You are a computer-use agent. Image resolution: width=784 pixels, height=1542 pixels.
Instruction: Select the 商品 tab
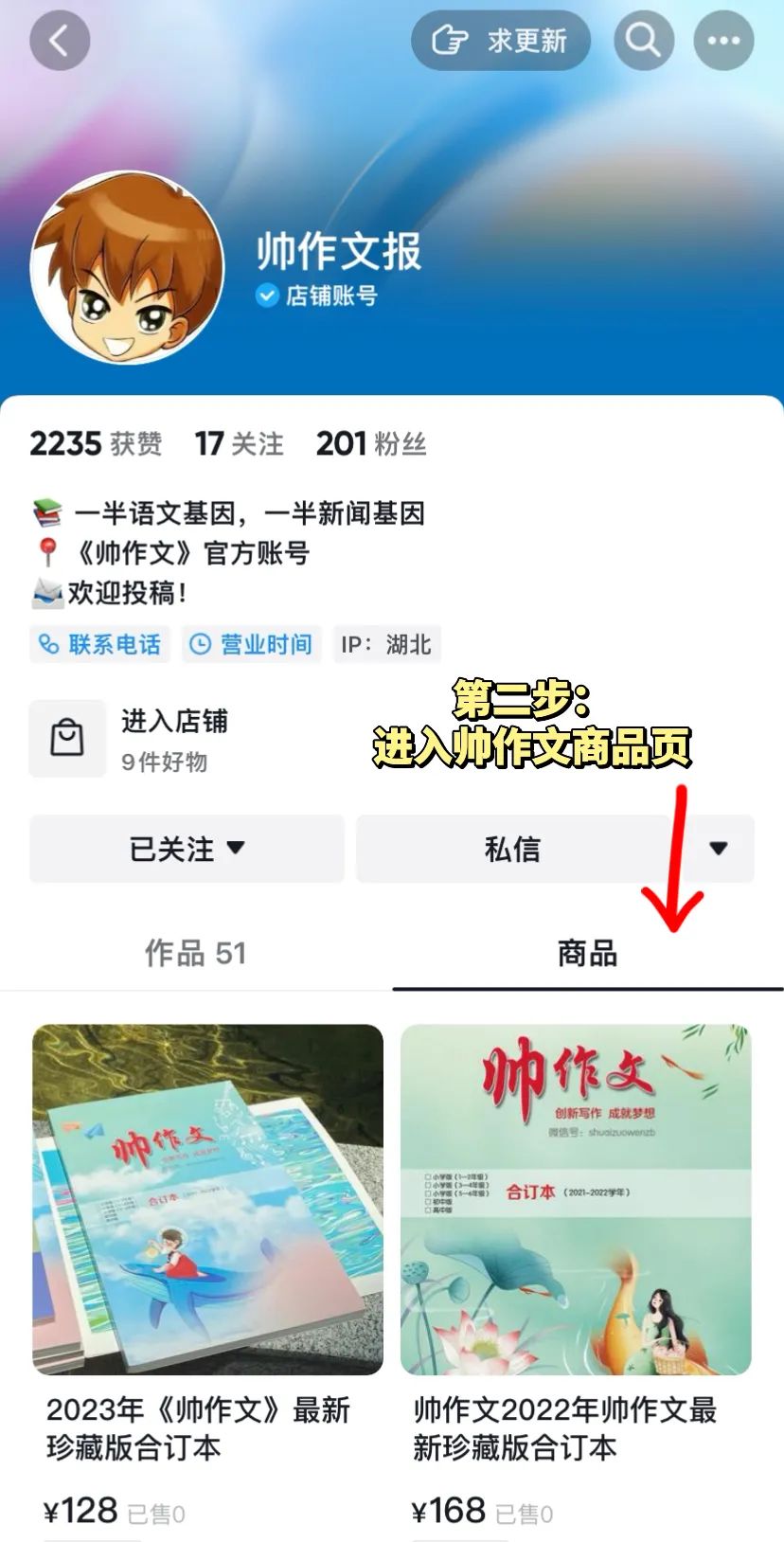pyautogui.click(x=587, y=953)
